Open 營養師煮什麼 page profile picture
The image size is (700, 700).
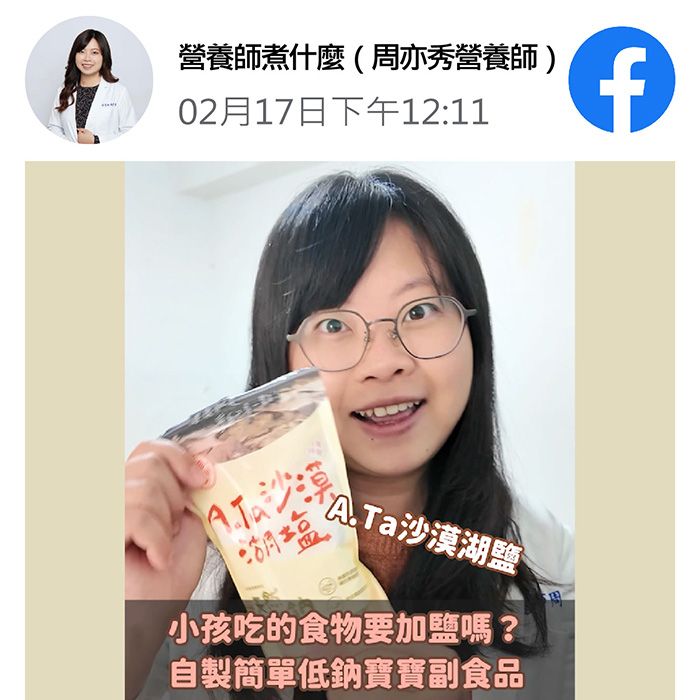coord(88,80)
